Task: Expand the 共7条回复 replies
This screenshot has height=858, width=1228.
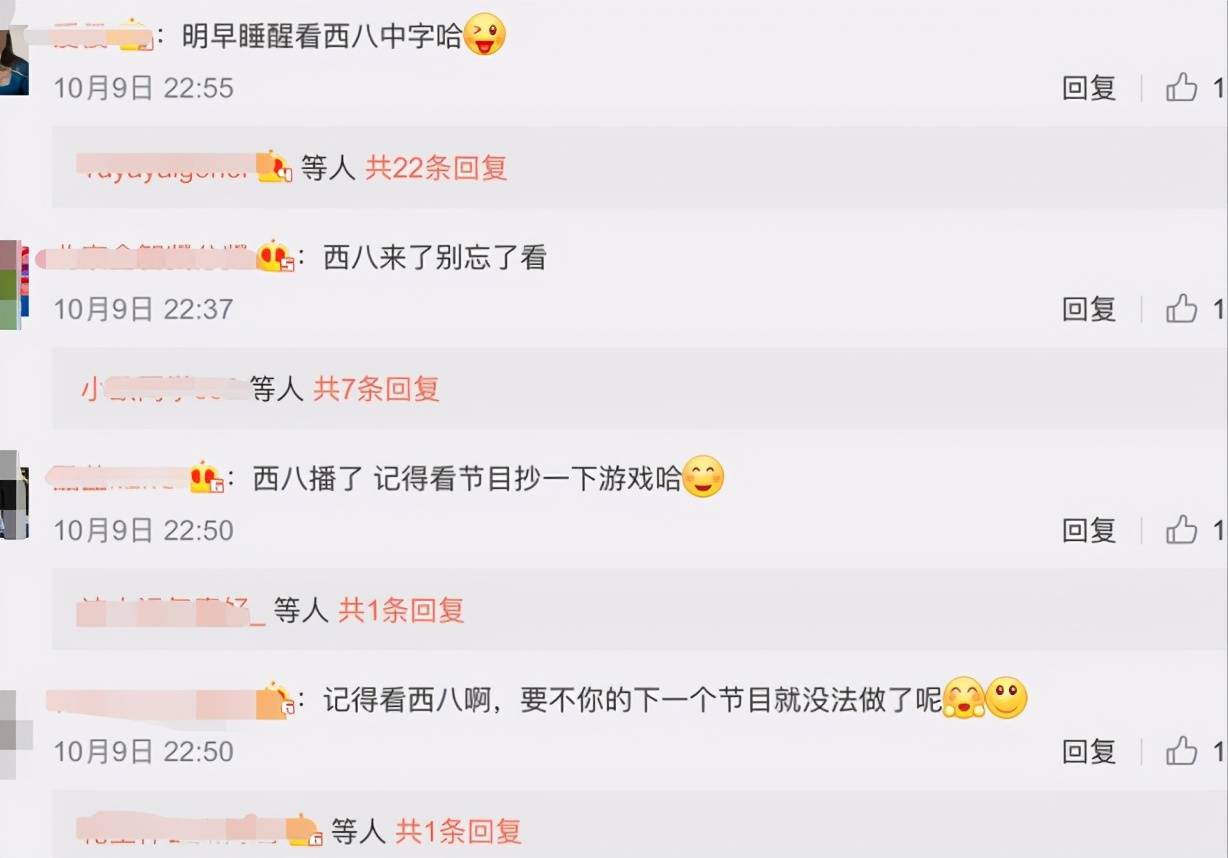Action: pos(376,388)
